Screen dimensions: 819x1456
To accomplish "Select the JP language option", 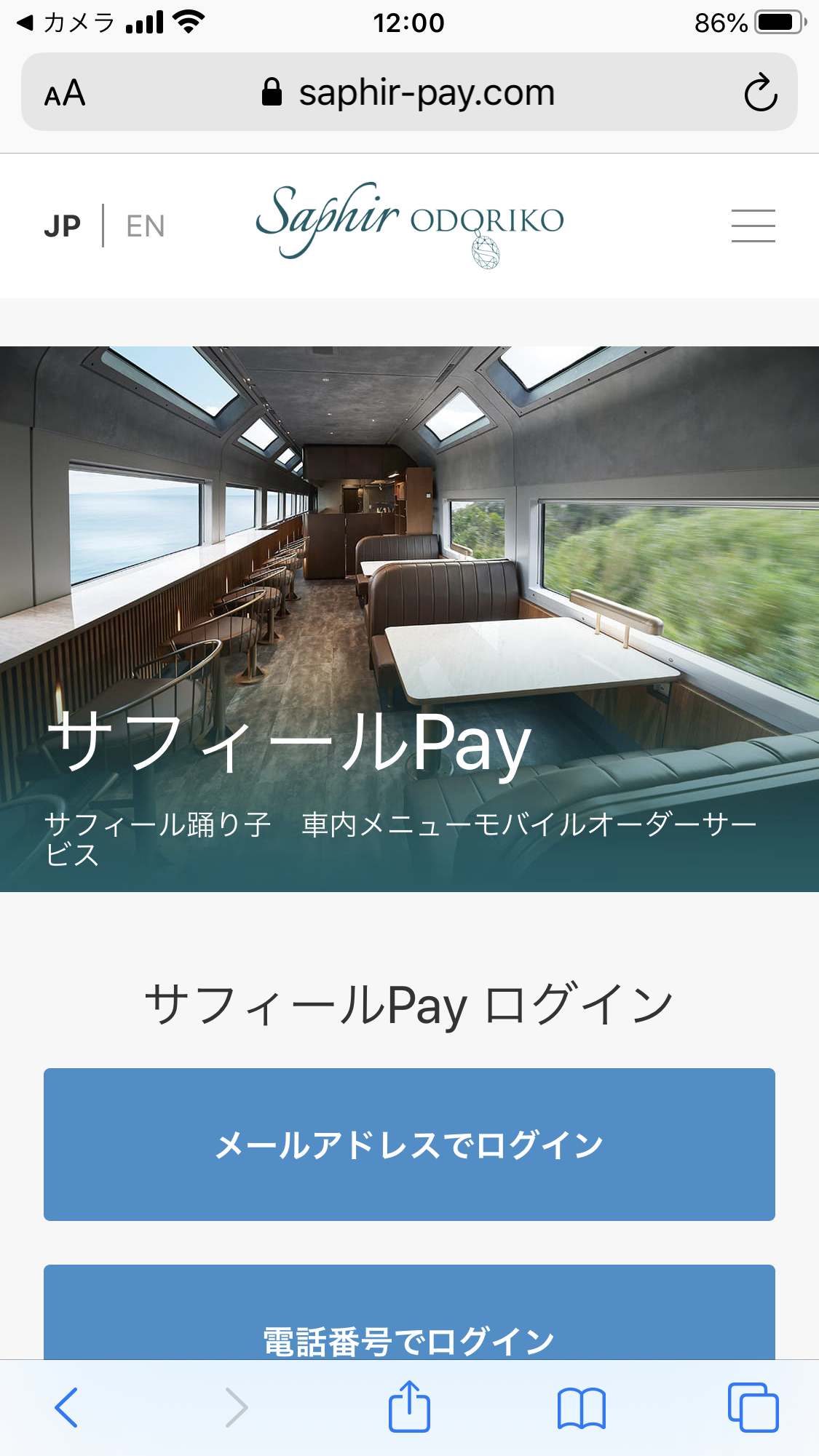I will tap(63, 226).
